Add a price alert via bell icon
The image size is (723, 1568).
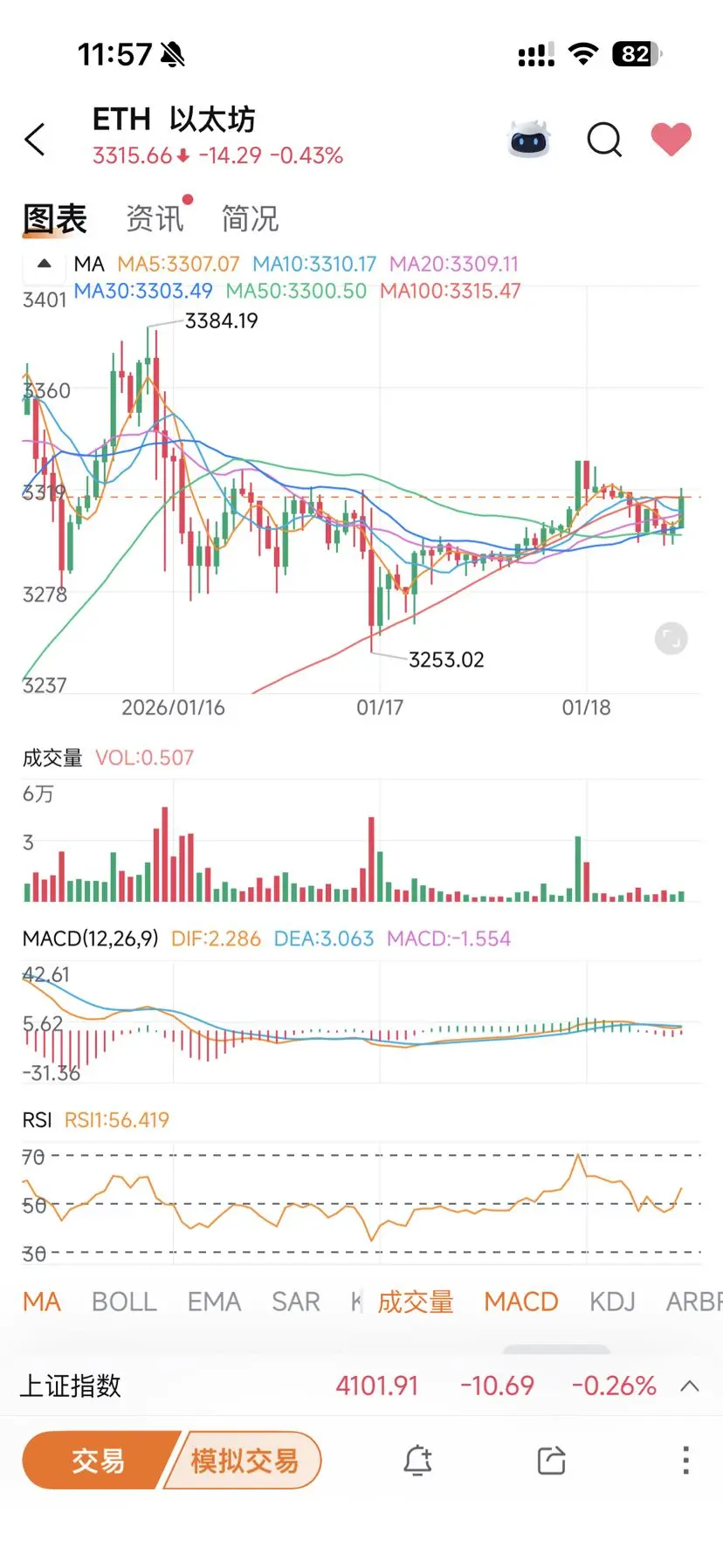coord(418,1460)
